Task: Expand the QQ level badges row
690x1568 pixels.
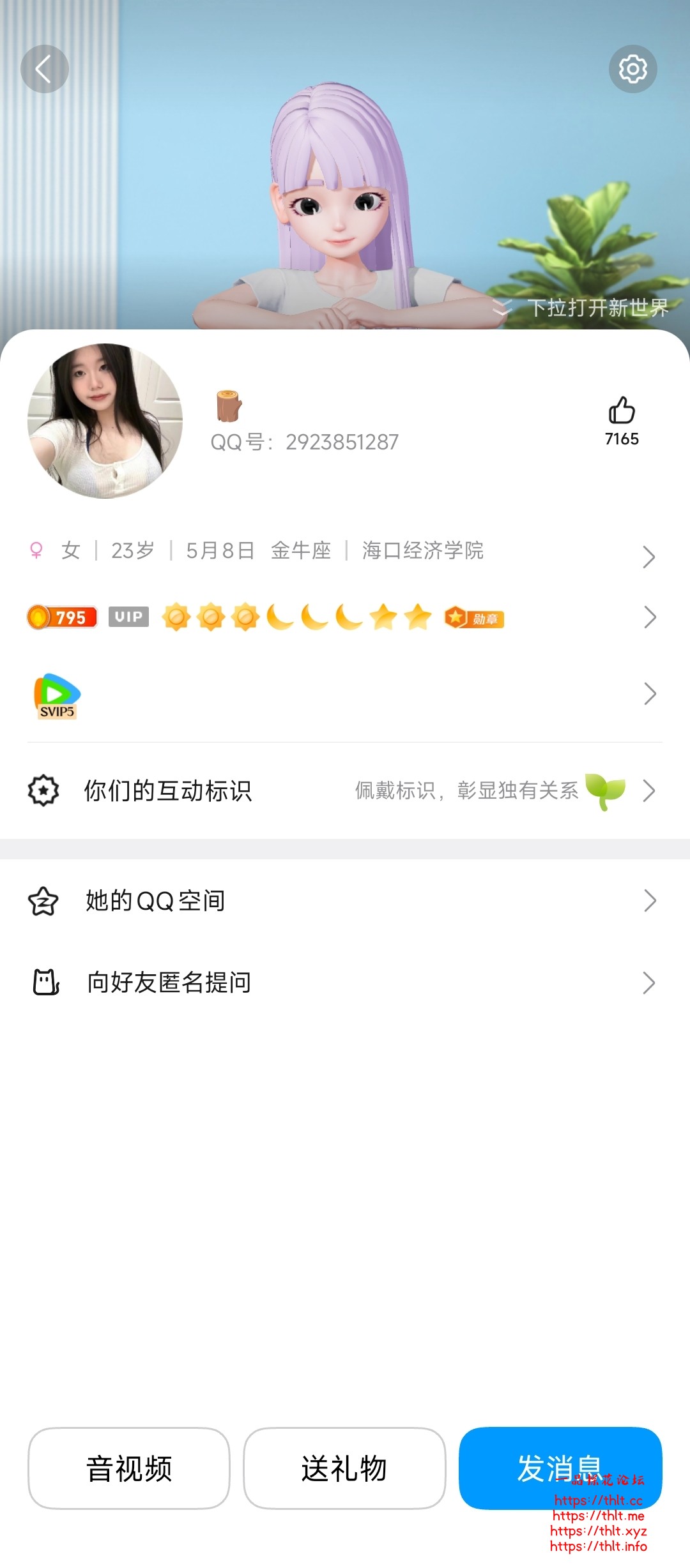Action: click(x=650, y=617)
